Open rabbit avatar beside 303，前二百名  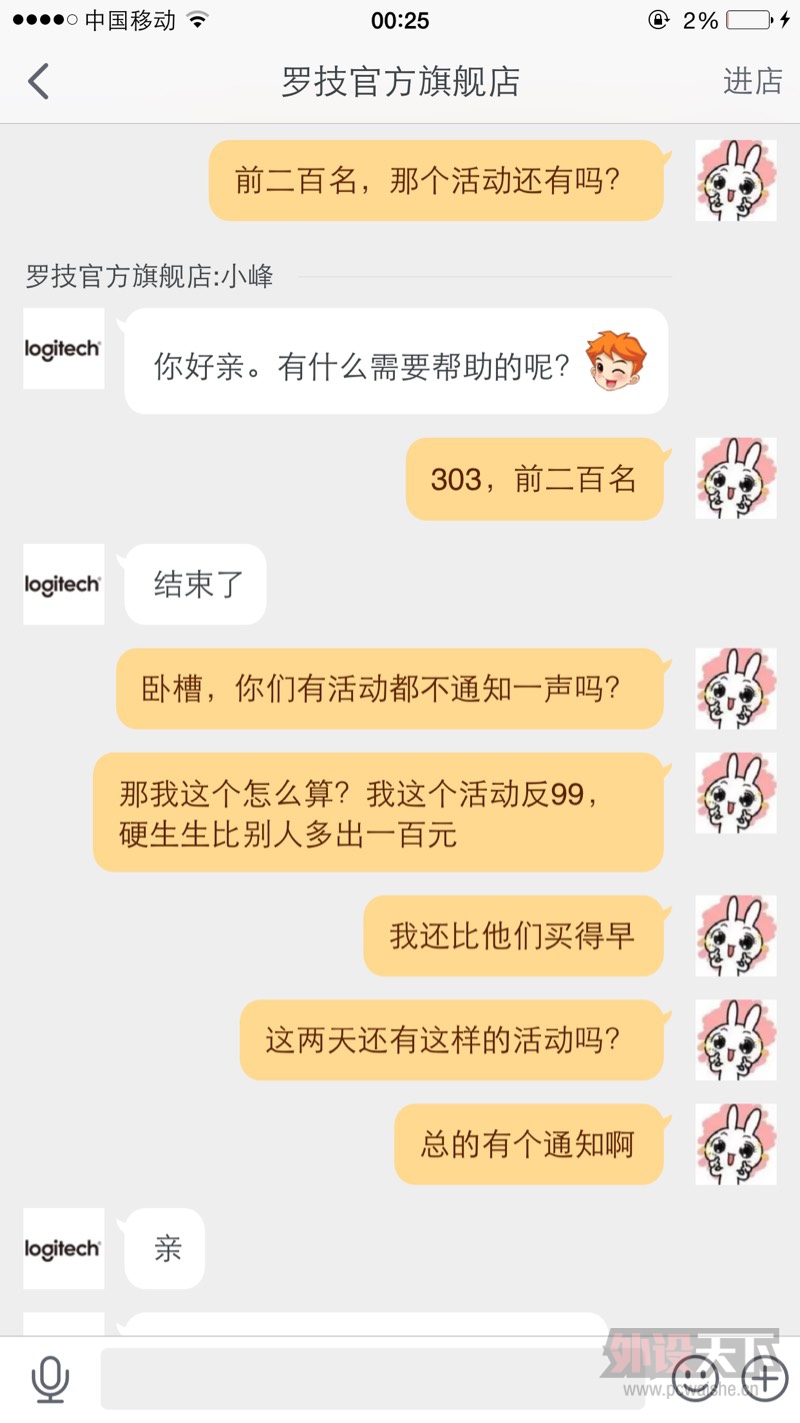point(735,479)
